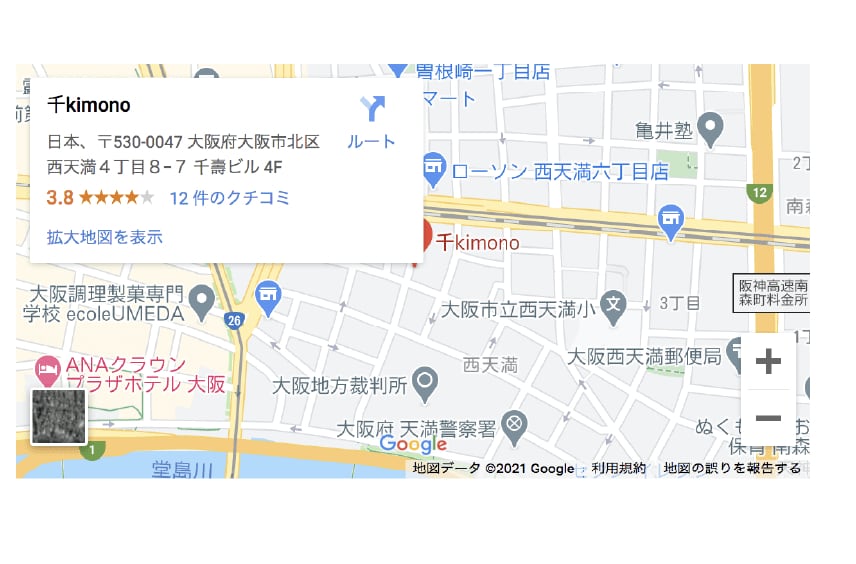
Task: Select the 千kimono red location pin
Action: click(424, 238)
